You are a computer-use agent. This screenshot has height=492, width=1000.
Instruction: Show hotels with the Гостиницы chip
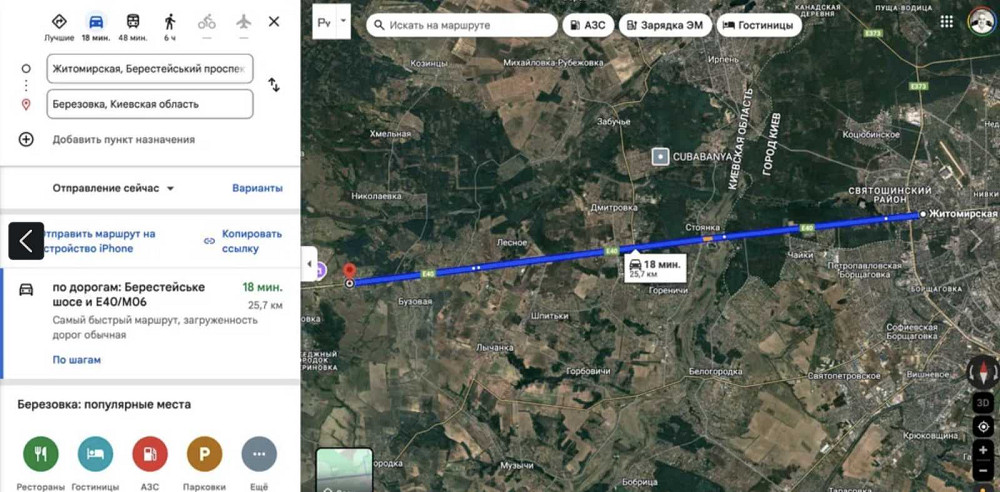[x=757, y=25]
